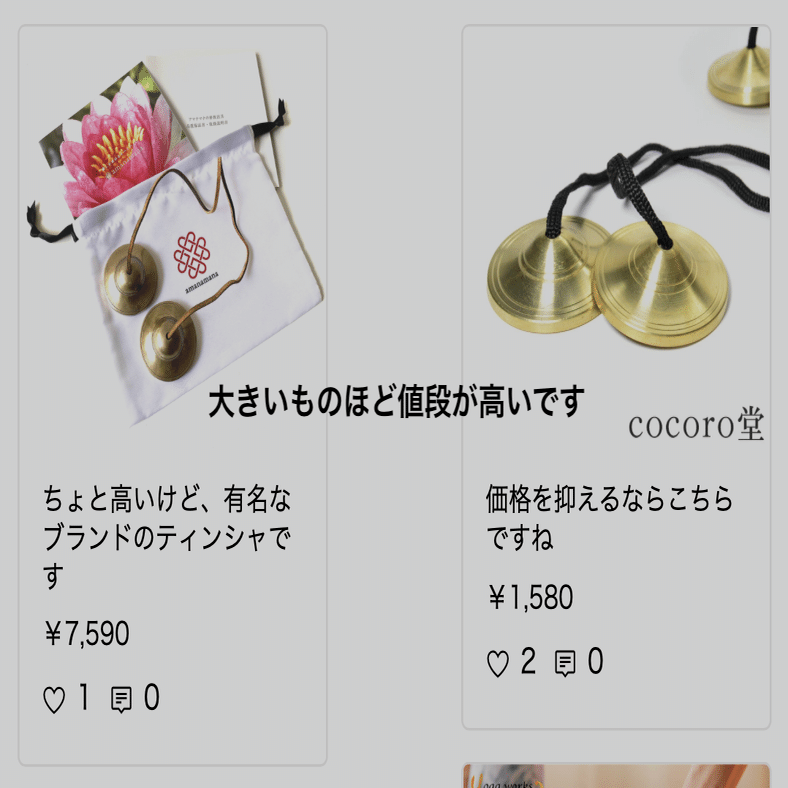The image size is (788, 788).
Task: Like the ¥7,590 tingsha item
Action: point(54,700)
